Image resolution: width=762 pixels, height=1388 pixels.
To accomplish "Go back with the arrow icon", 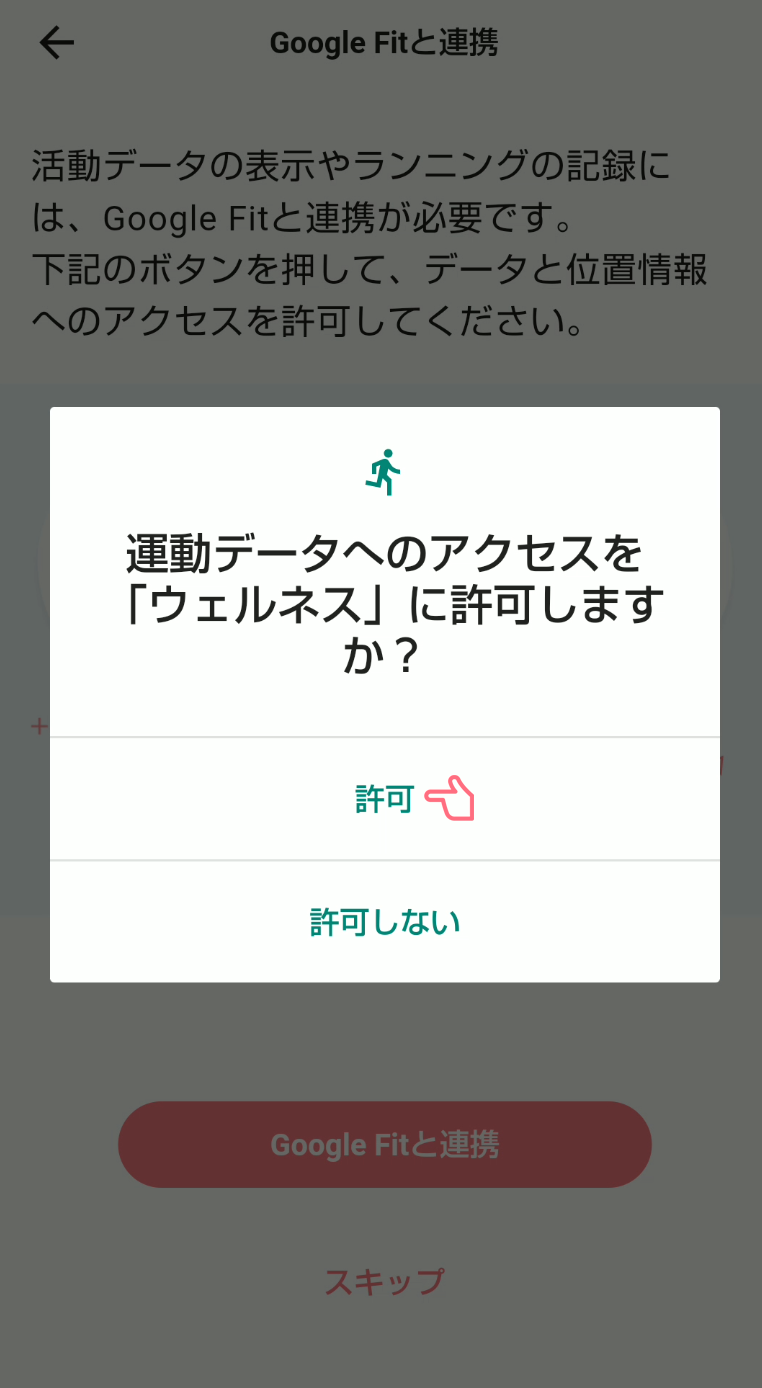I will click(x=57, y=42).
